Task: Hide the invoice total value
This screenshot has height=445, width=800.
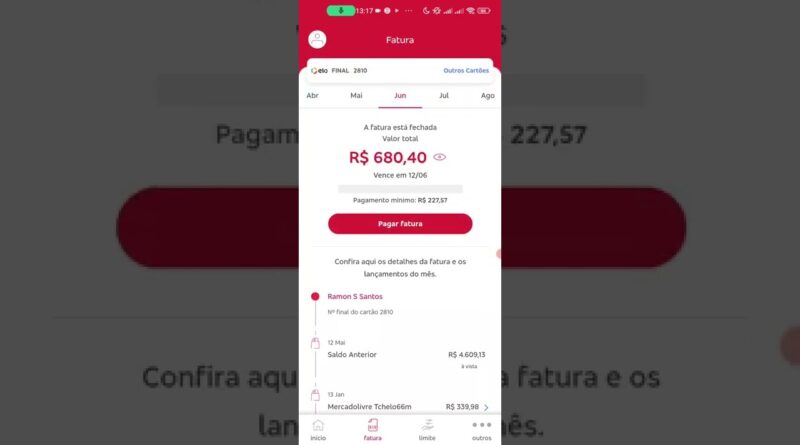Action: pos(440,157)
